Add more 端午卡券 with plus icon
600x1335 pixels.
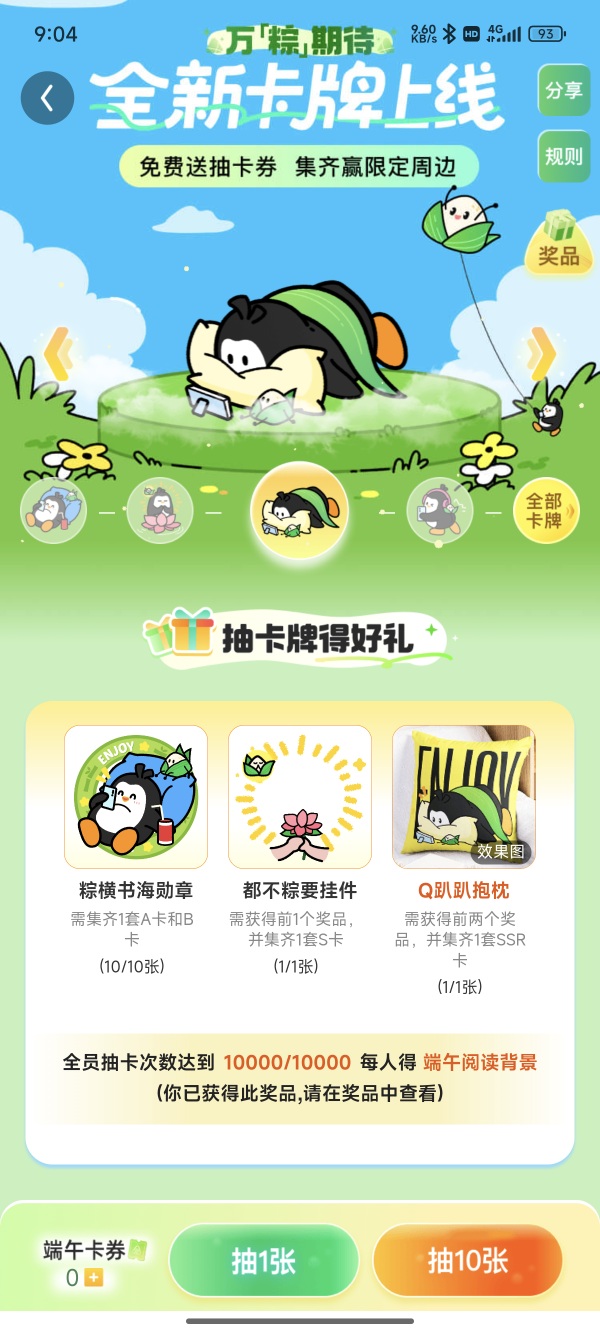[x=94, y=1278]
